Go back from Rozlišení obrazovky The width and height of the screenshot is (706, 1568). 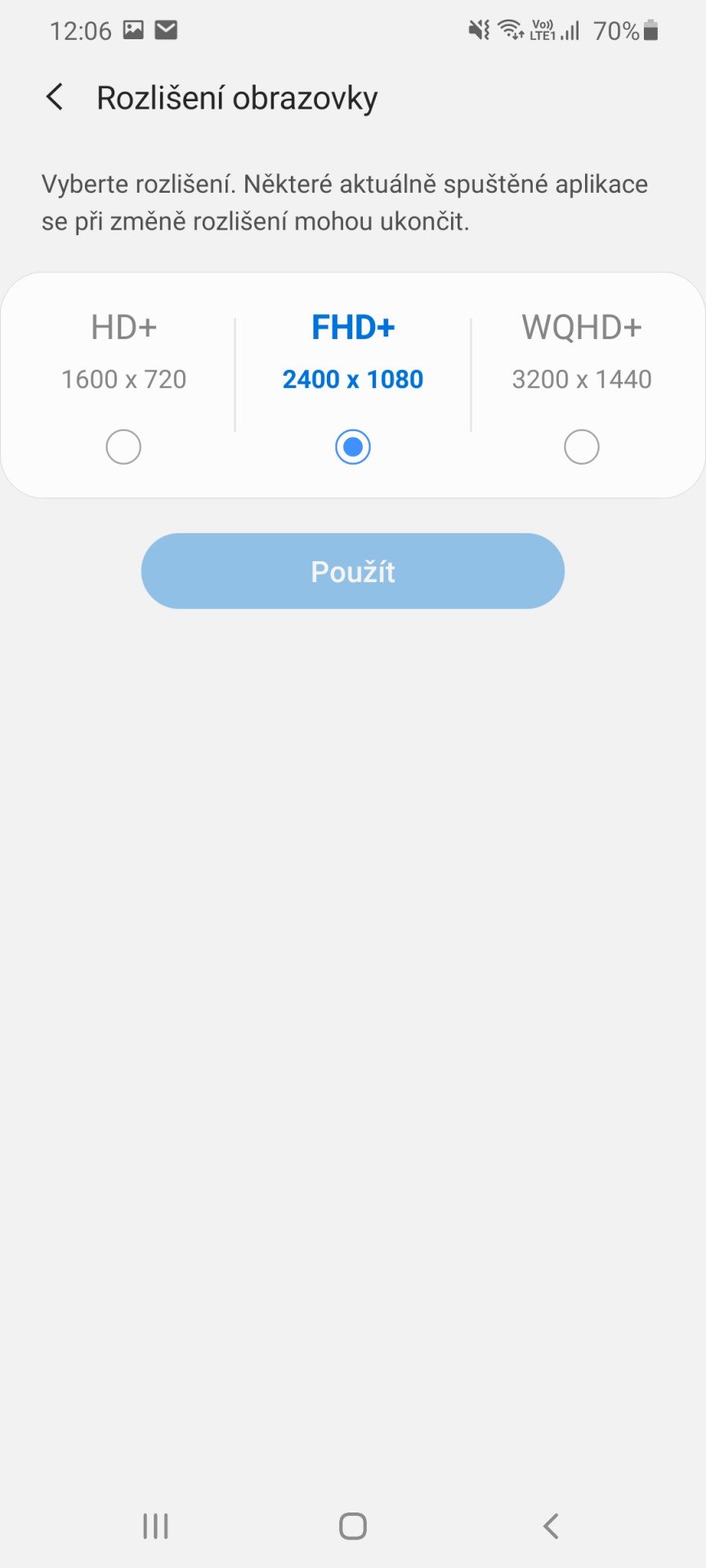point(55,97)
